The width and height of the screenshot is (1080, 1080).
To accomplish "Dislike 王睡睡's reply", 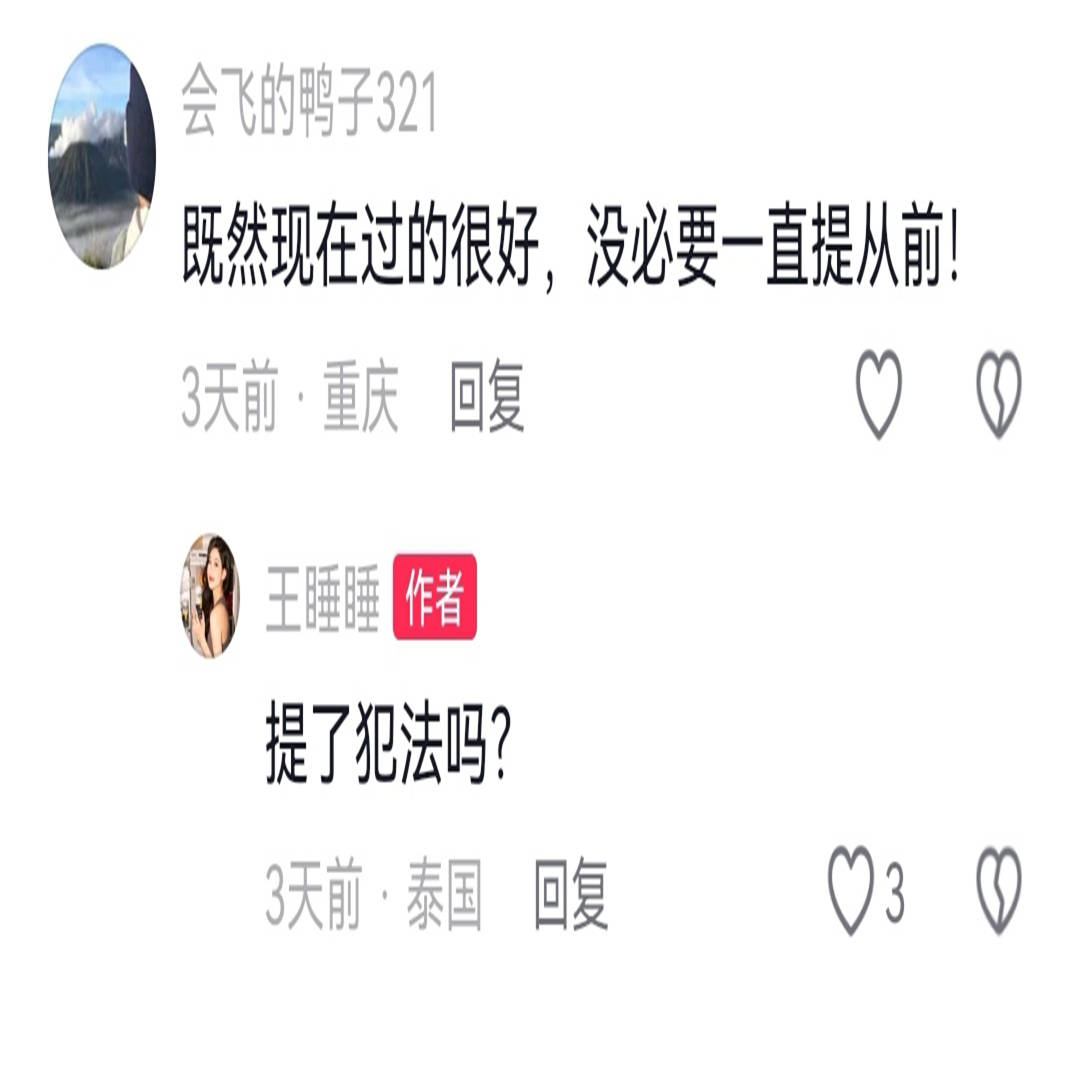I will [x=998, y=890].
